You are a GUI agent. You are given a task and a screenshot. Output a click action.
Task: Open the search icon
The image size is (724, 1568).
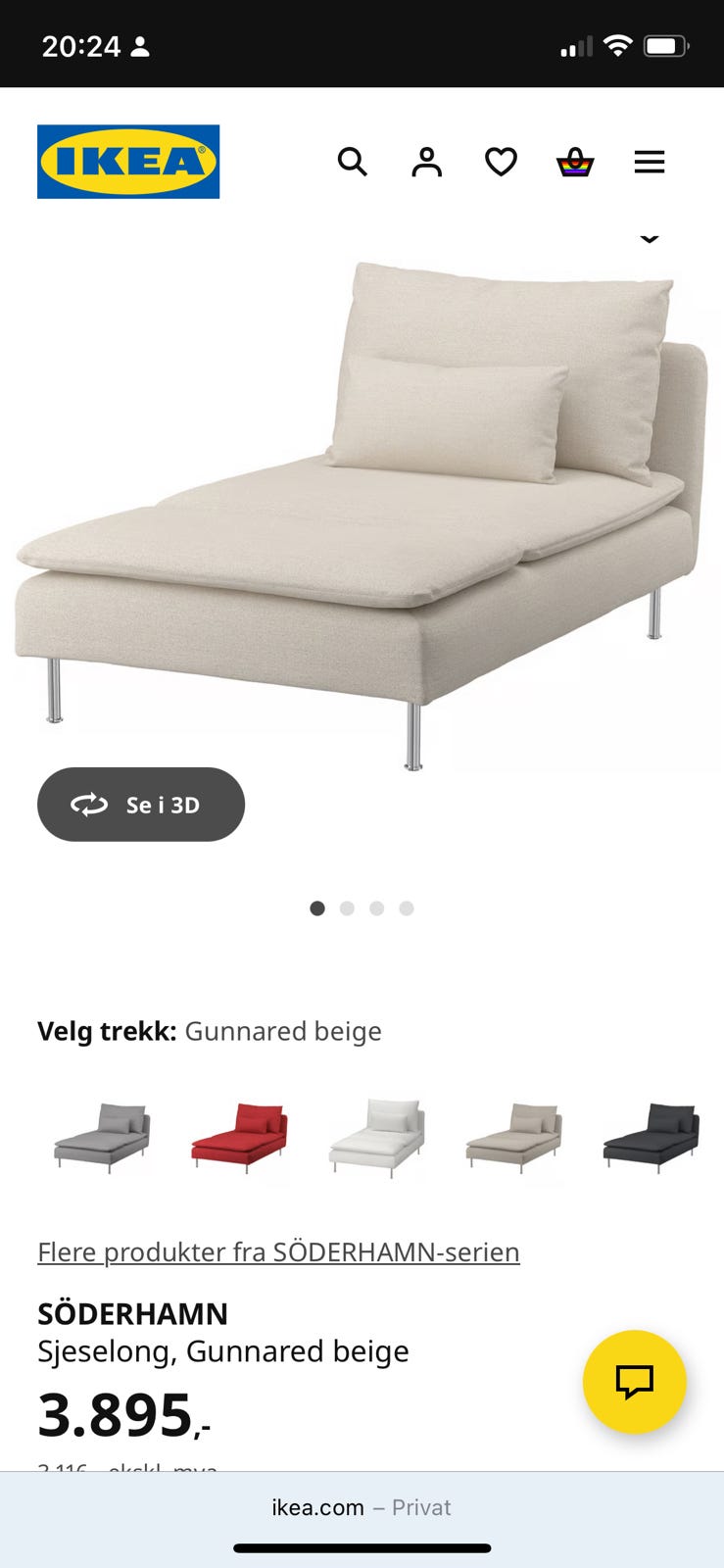[353, 162]
